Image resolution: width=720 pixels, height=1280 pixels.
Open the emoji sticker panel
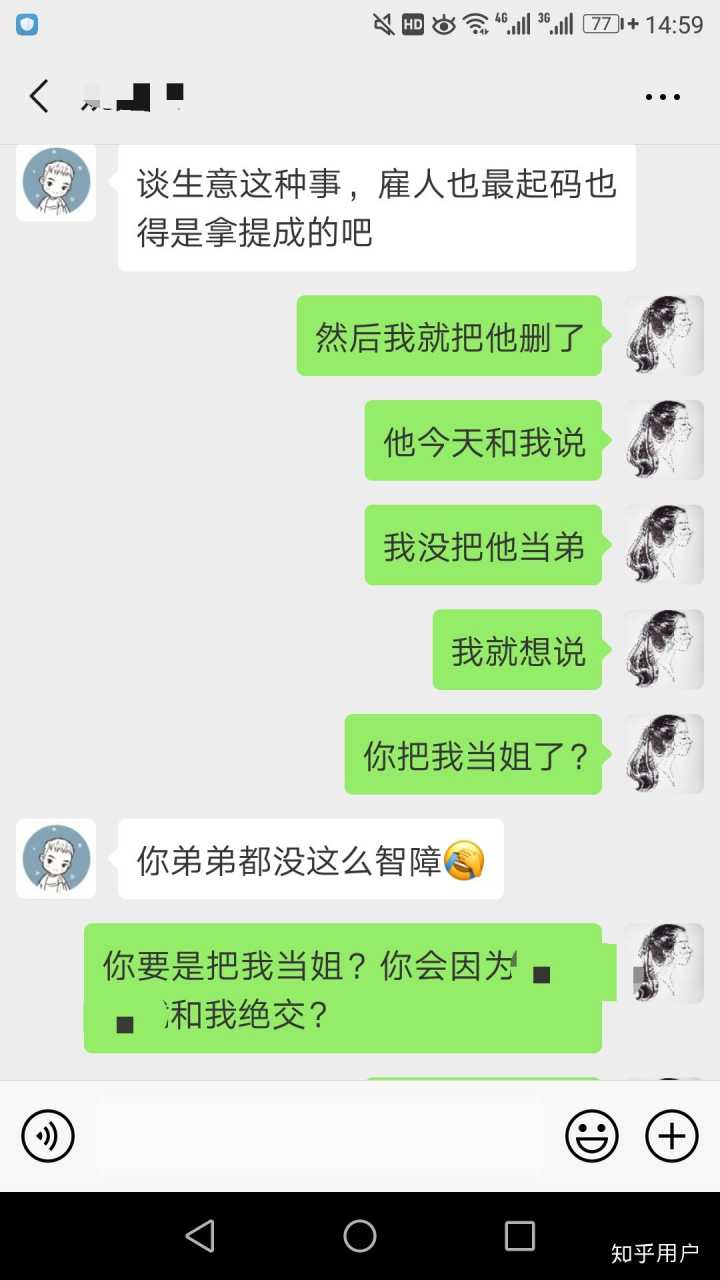click(592, 1136)
